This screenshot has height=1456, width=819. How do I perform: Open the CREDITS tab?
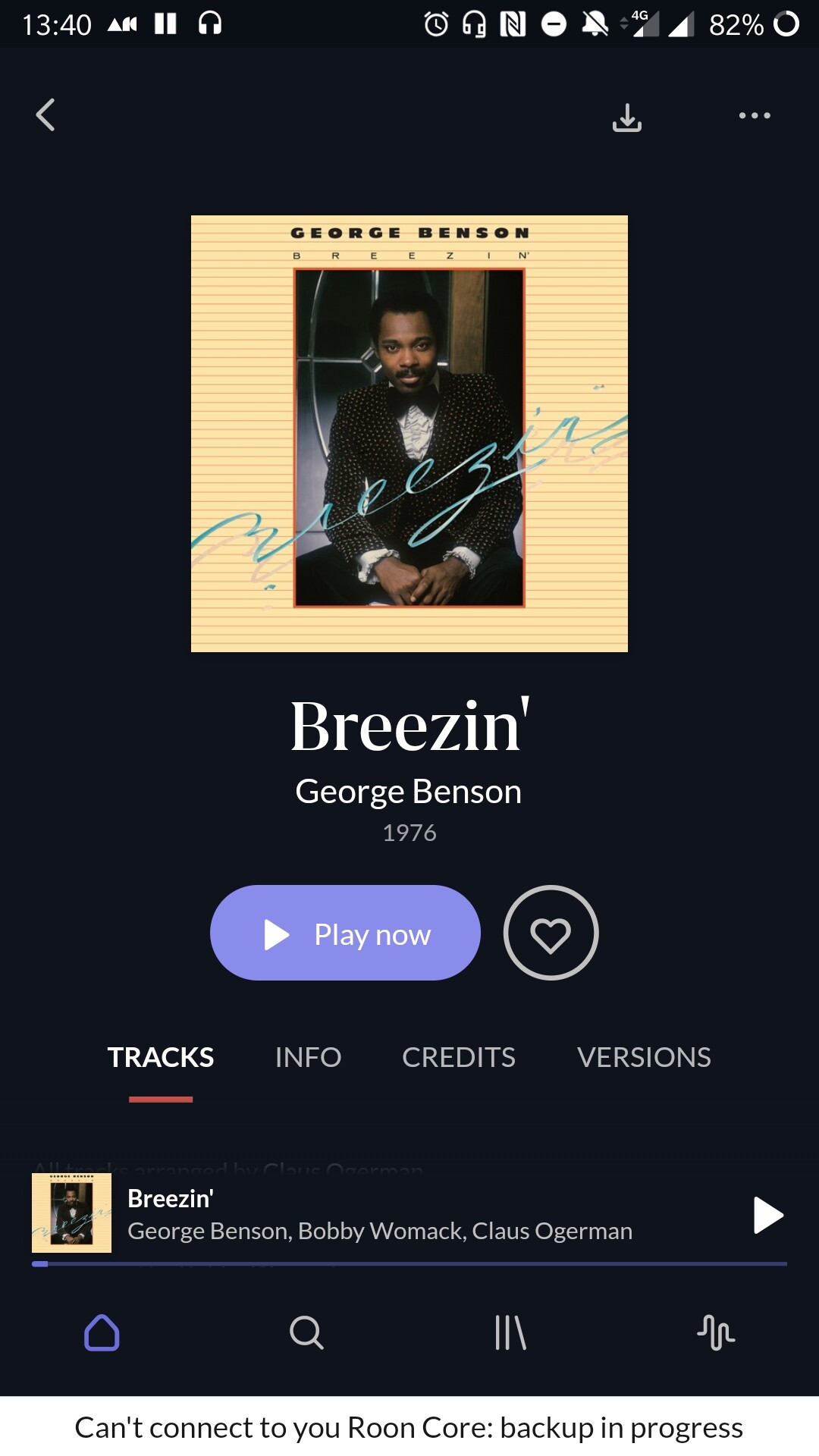[x=458, y=1057]
